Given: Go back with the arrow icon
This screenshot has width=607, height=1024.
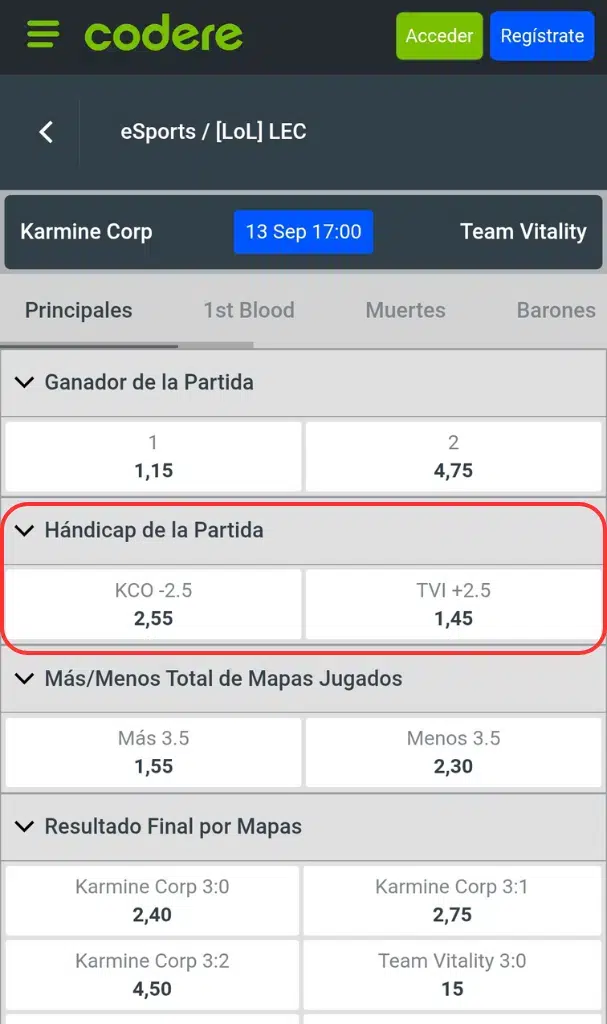Looking at the screenshot, I should (46, 131).
